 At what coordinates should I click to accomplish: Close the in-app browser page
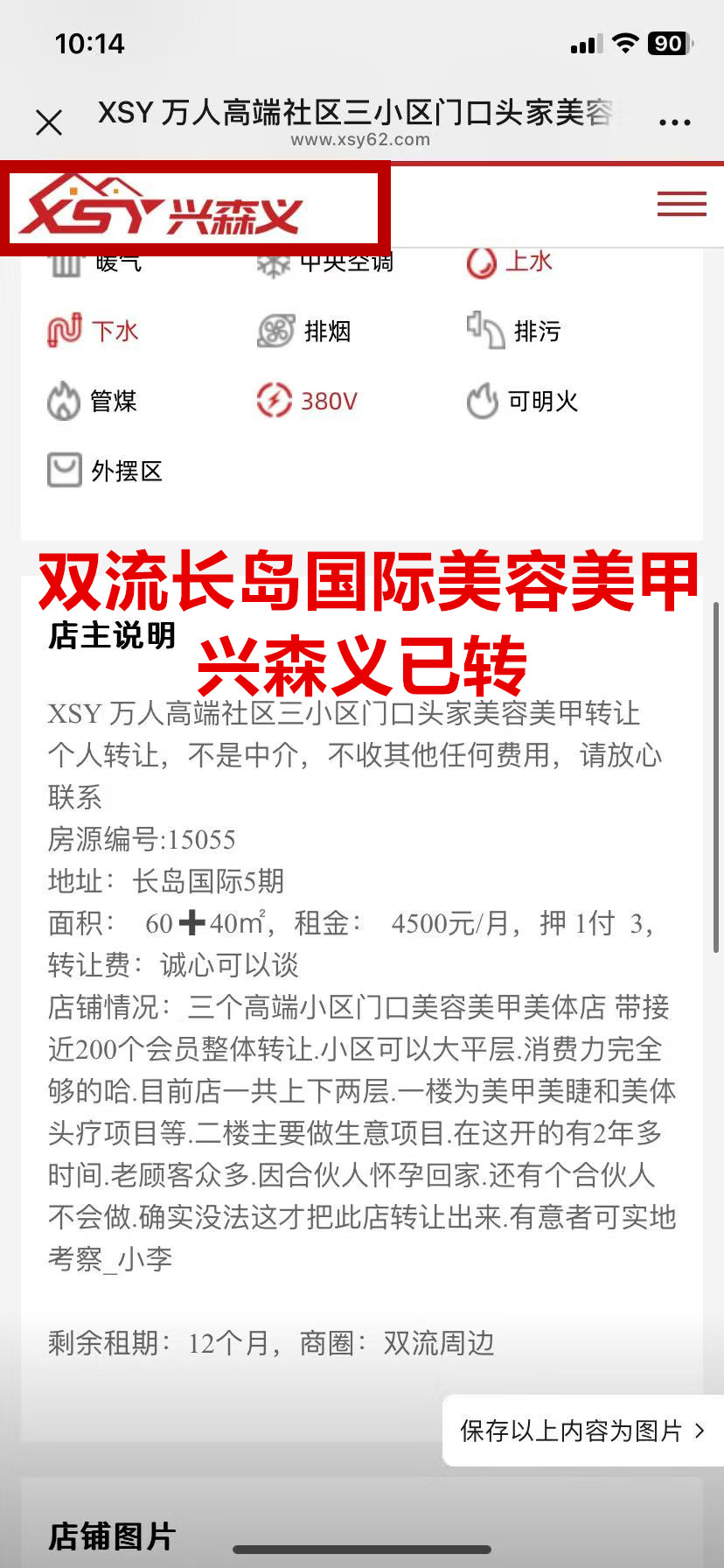click(x=49, y=122)
